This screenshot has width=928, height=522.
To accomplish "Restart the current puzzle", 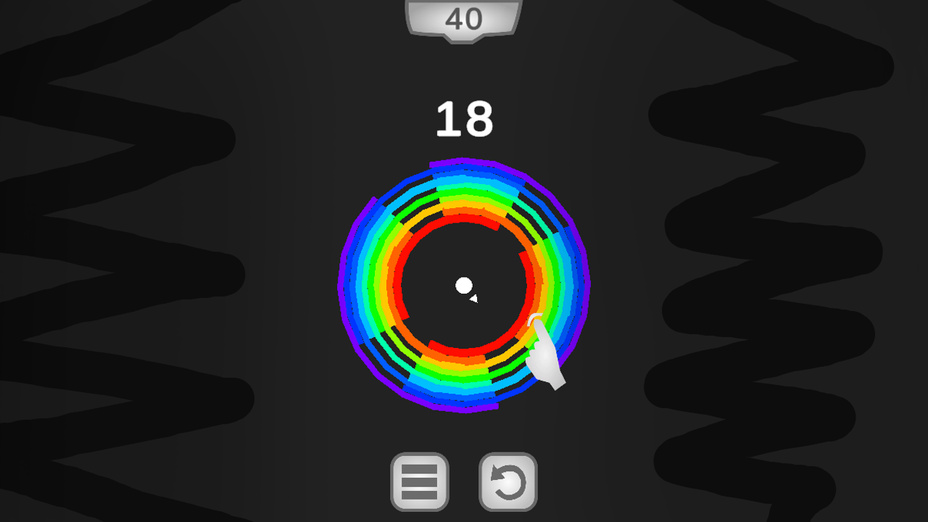I will [x=508, y=482].
